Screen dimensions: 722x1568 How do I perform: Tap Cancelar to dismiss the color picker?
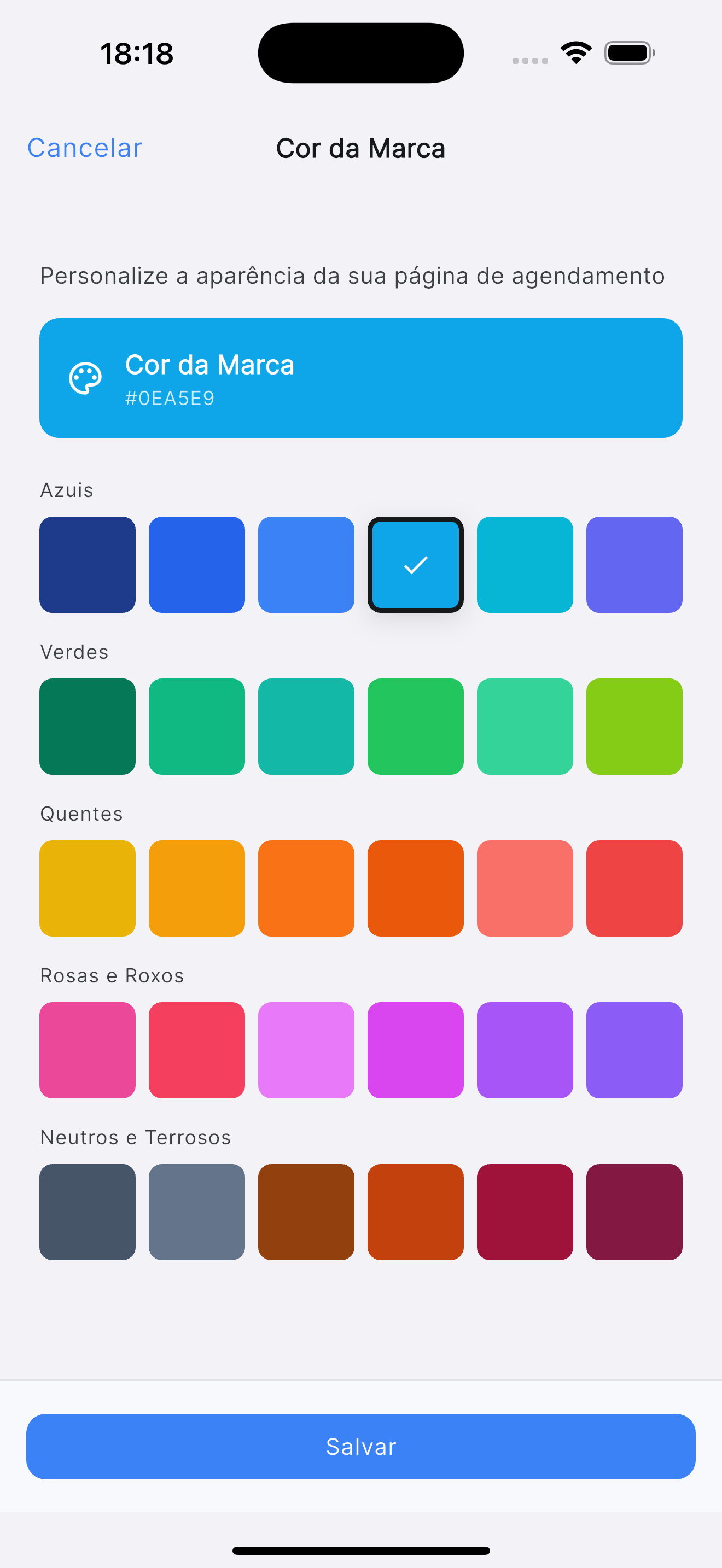(x=84, y=147)
